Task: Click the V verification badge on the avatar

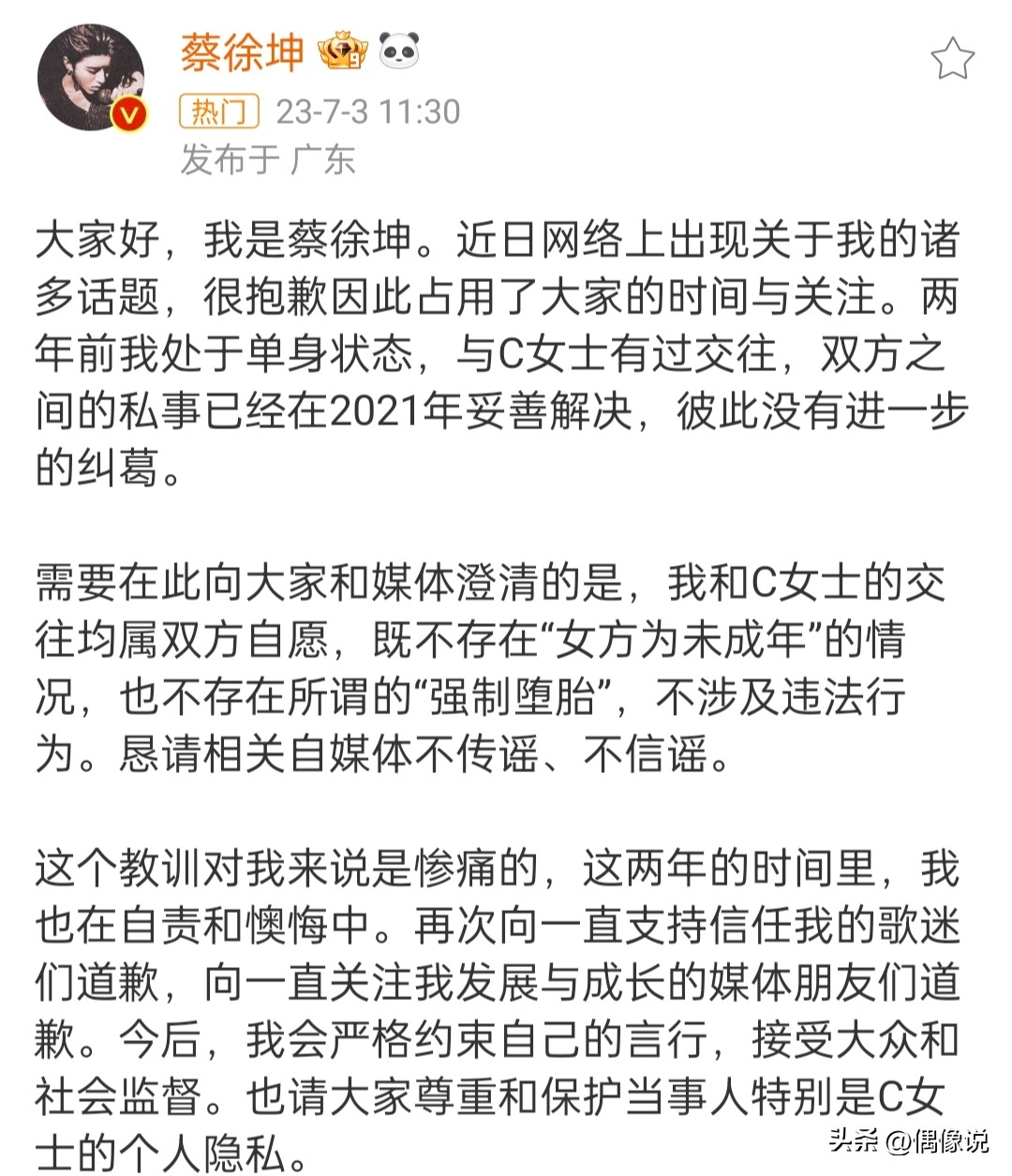Action: point(126,114)
